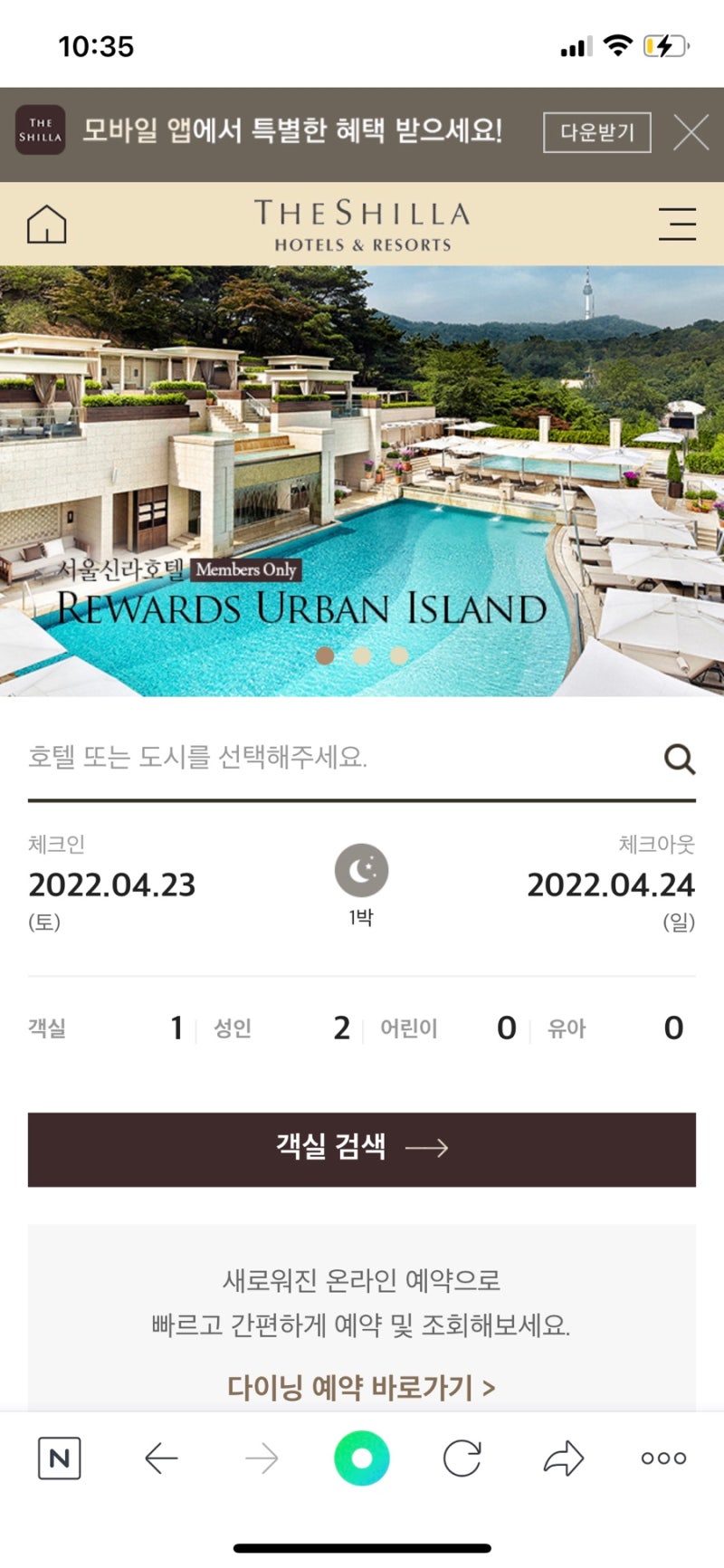Reload the page
724x1568 pixels.
(x=462, y=1458)
